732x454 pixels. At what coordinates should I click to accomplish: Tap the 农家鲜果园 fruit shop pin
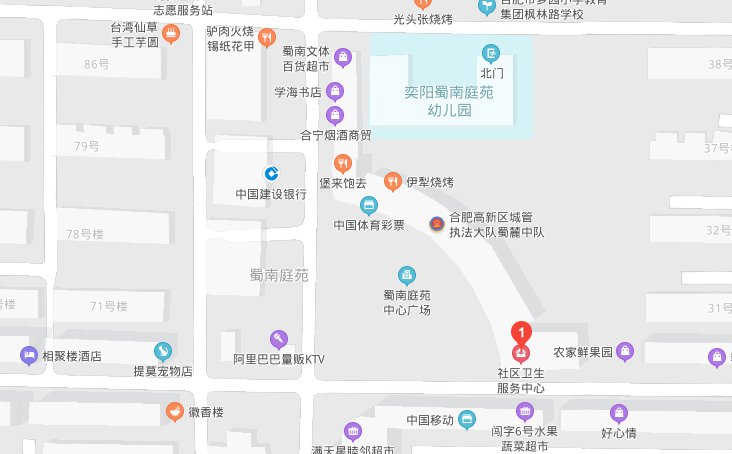[x=625, y=351]
